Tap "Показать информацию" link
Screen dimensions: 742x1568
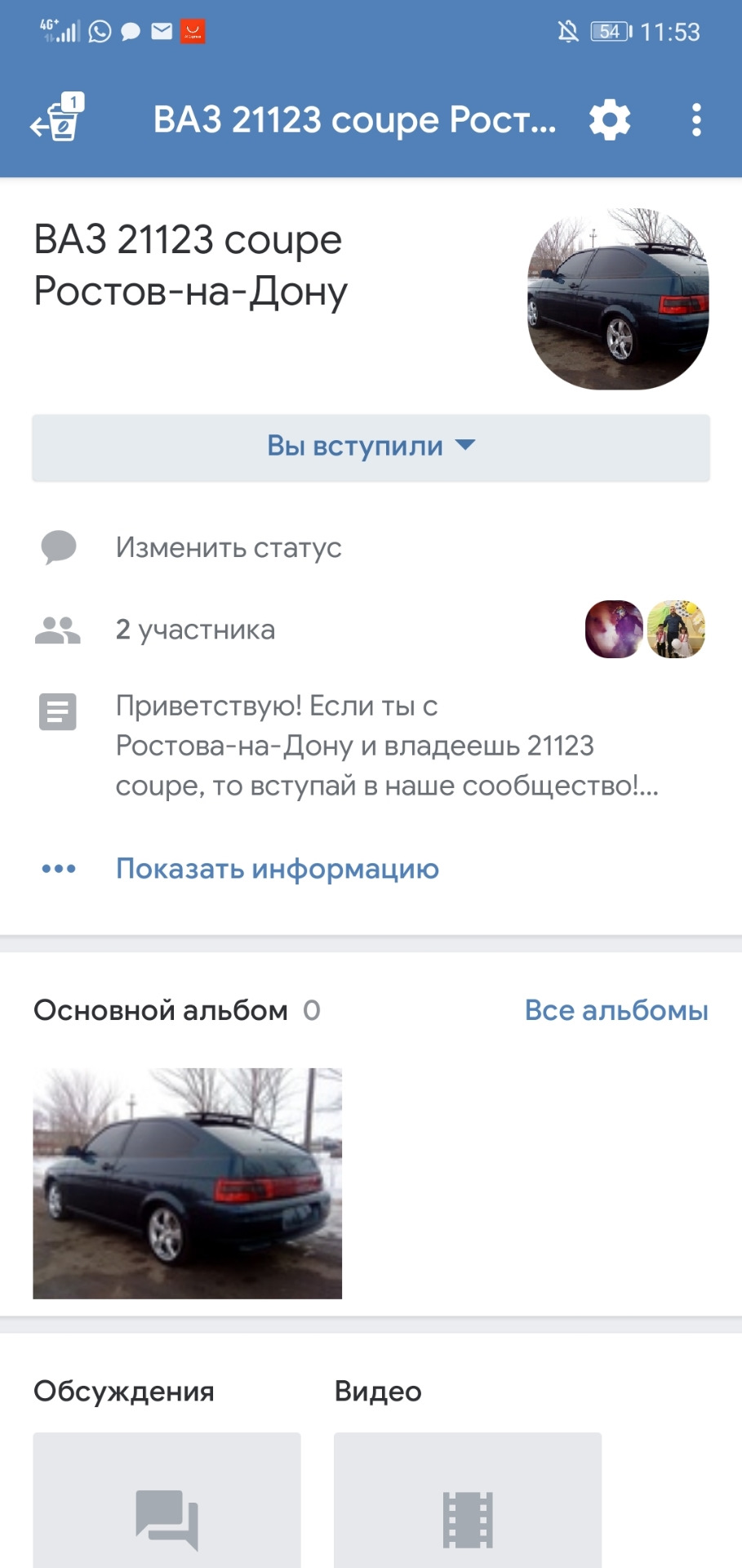[278, 869]
